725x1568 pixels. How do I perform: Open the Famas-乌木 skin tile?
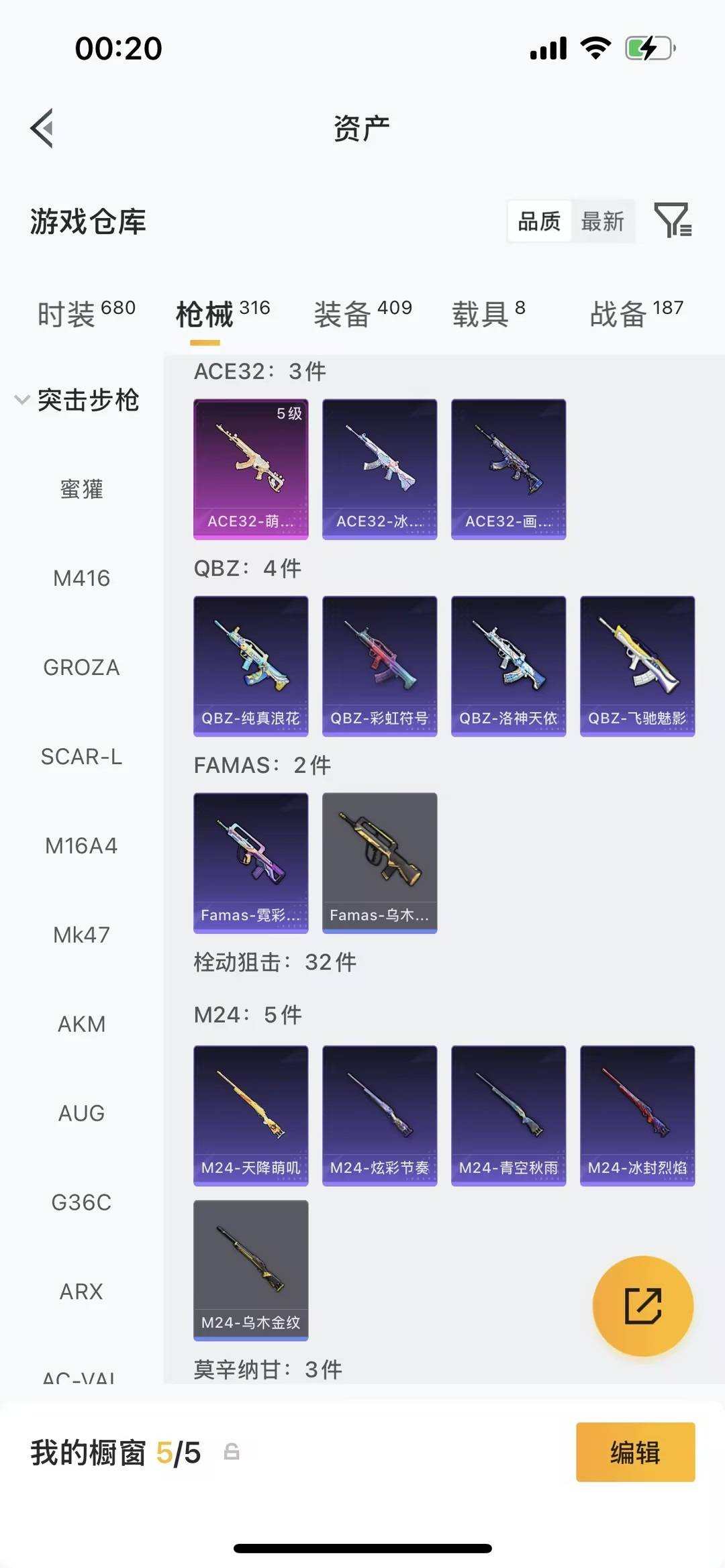pyautogui.click(x=379, y=862)
